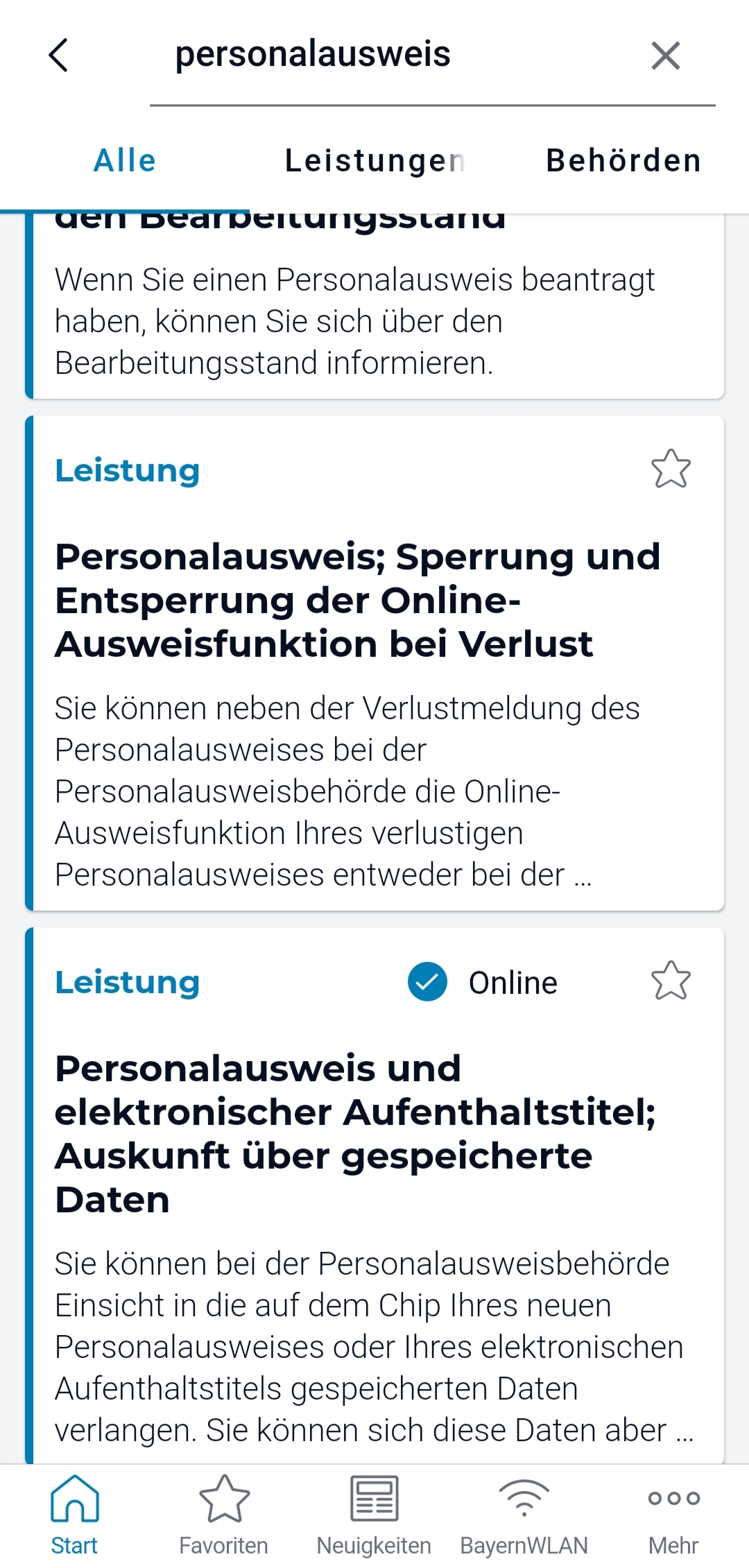Go back using the arrow icon
The height and width of the screenshot is (1568, 749).
59,55
